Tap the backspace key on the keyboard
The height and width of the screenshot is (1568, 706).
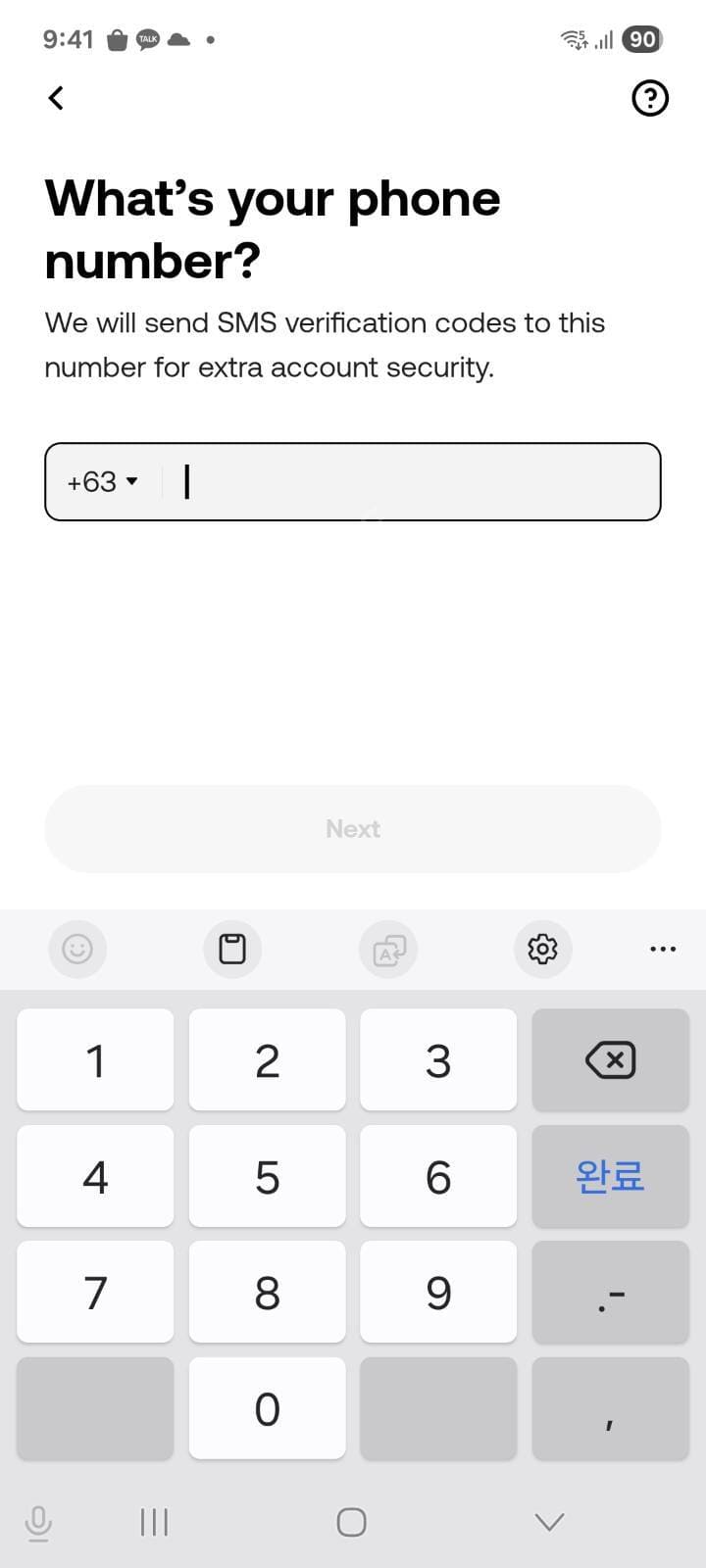610,1059
